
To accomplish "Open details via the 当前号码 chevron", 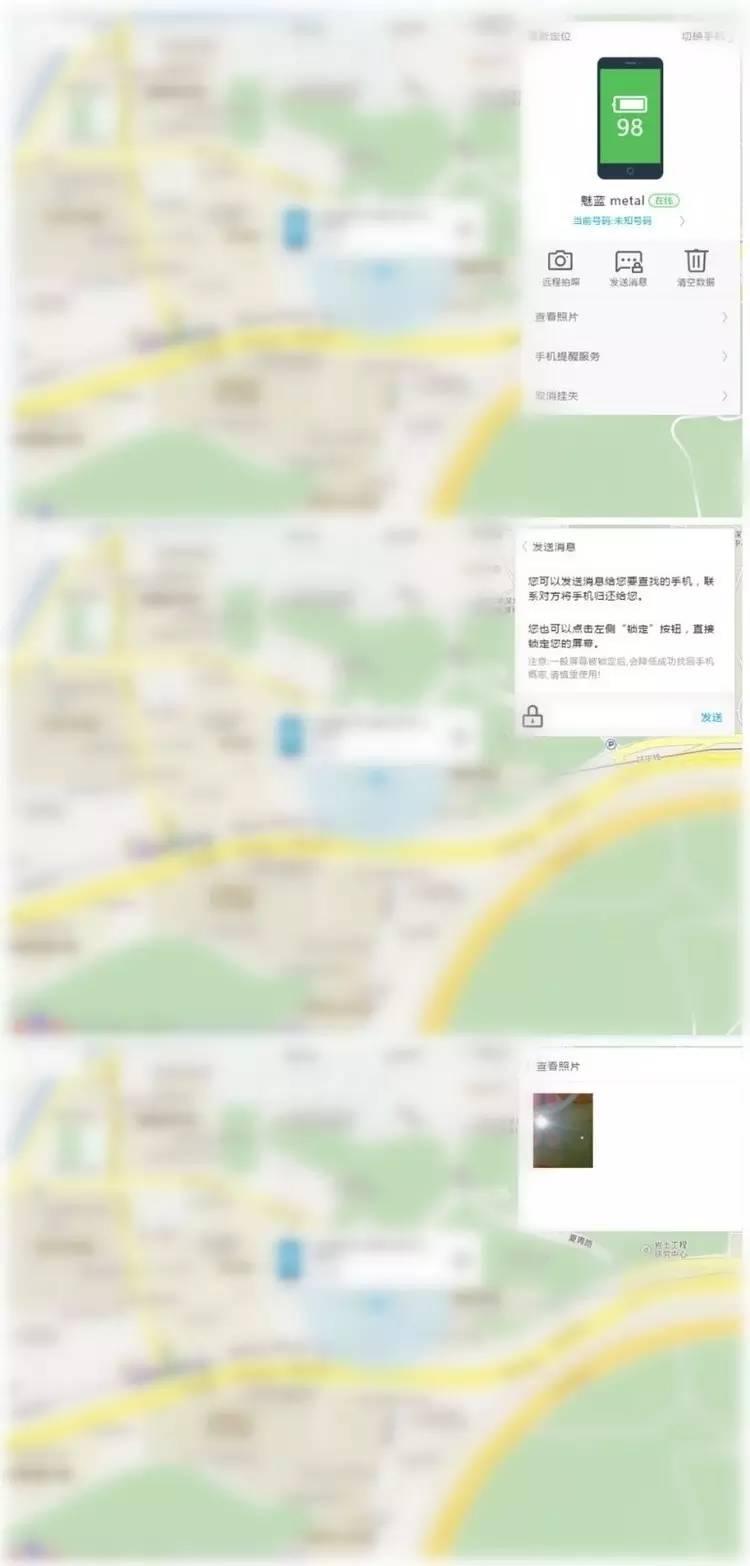I will pos(681,221).
